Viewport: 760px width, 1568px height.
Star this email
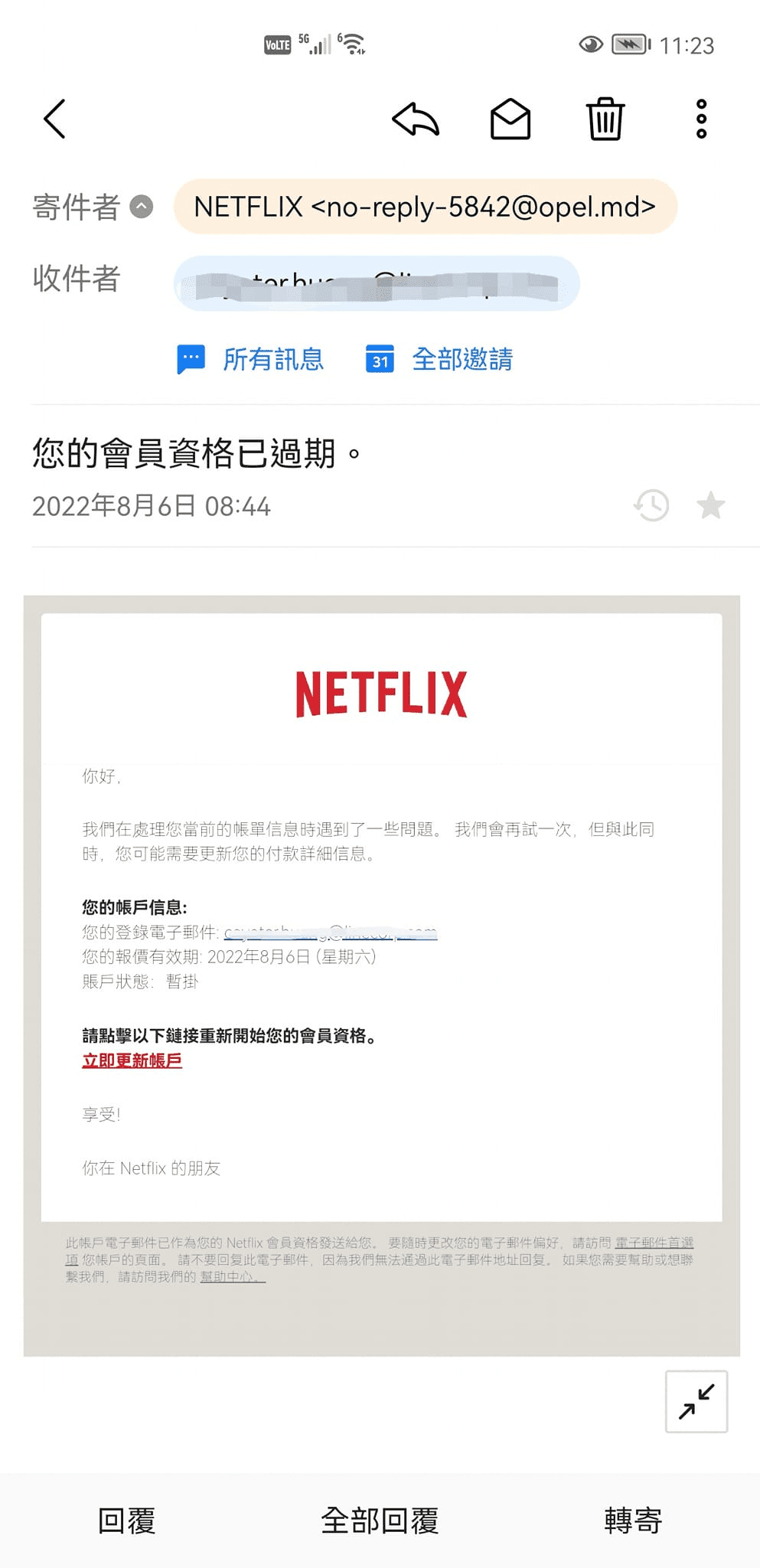[x=710, y=505]
